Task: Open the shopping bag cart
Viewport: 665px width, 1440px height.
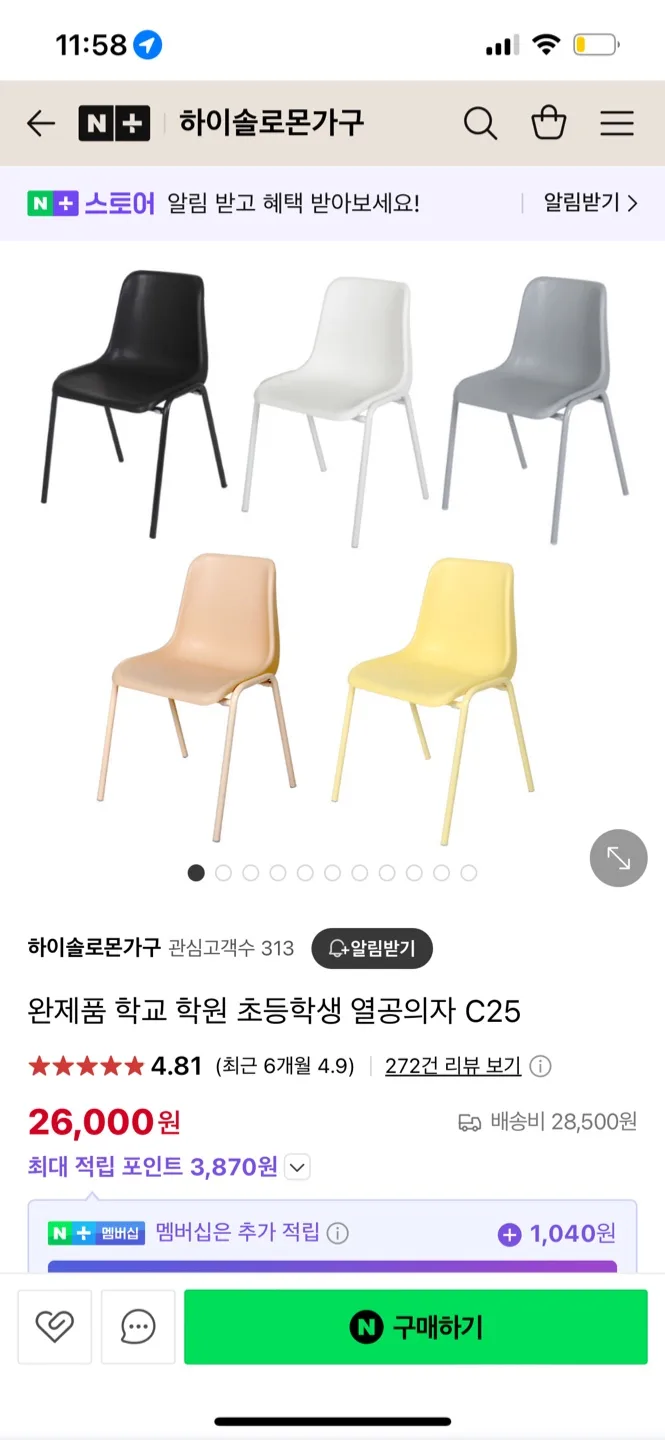Action: coord(548,124)
